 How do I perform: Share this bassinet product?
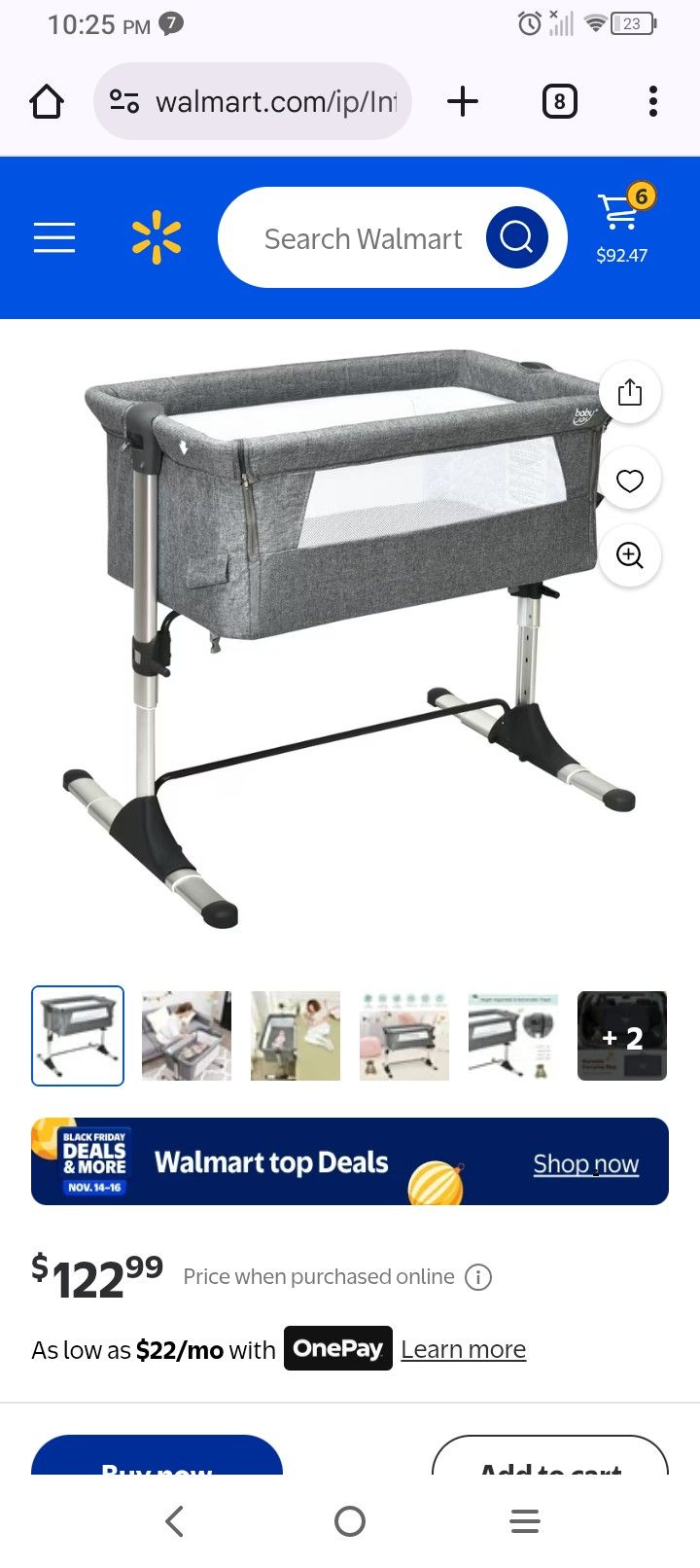pyautogui.click(x=630, y=392)
